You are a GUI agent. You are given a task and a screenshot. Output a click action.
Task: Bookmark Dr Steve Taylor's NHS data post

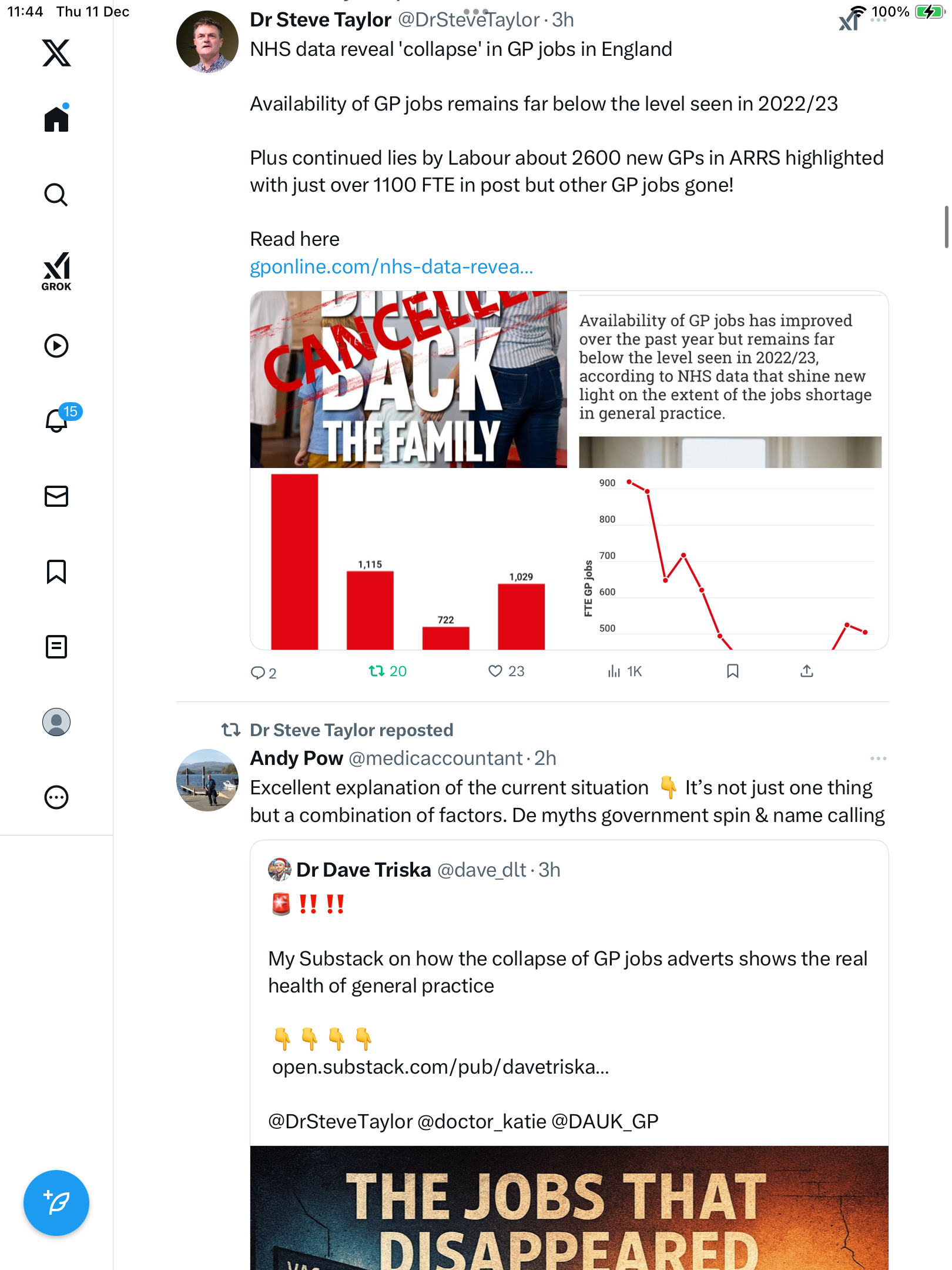(732, 671)
